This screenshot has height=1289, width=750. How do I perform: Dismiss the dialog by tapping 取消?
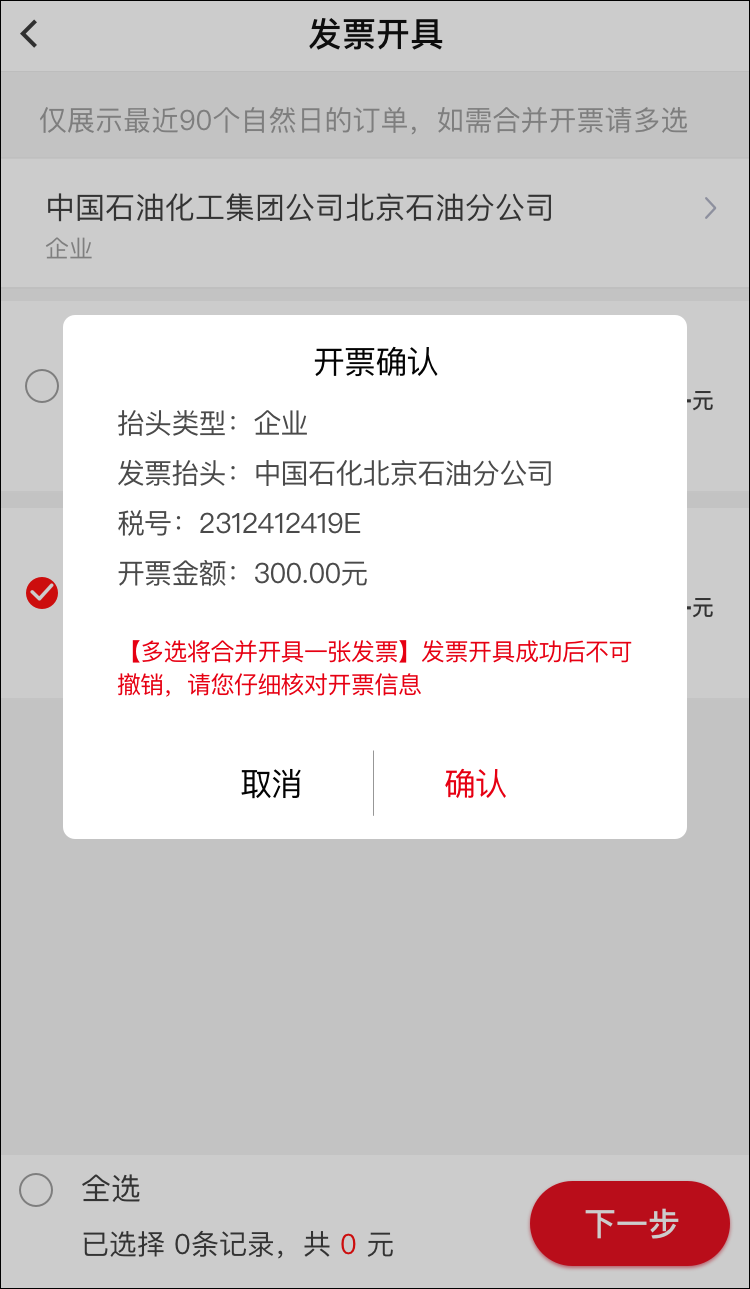272,783
